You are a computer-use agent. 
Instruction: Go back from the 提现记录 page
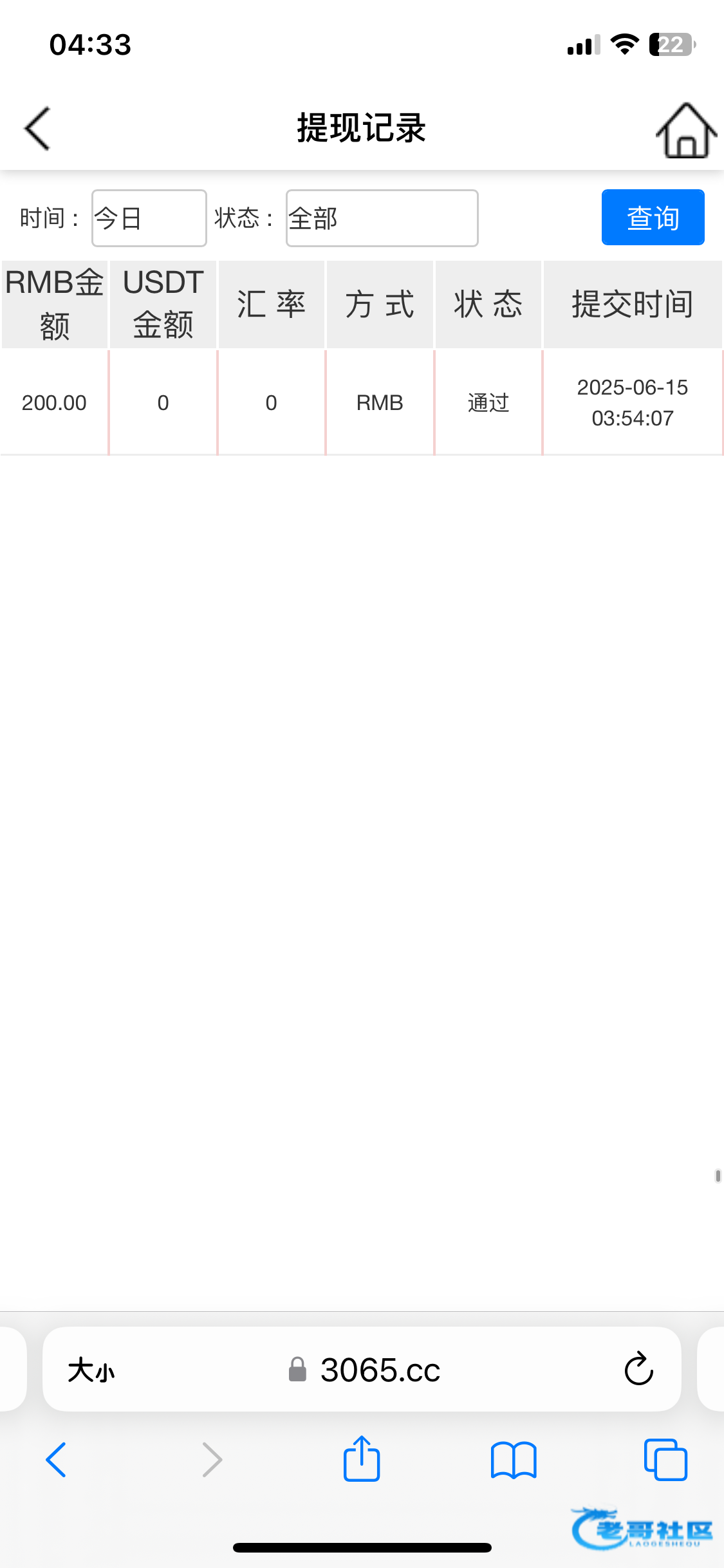tap(37, 129)
